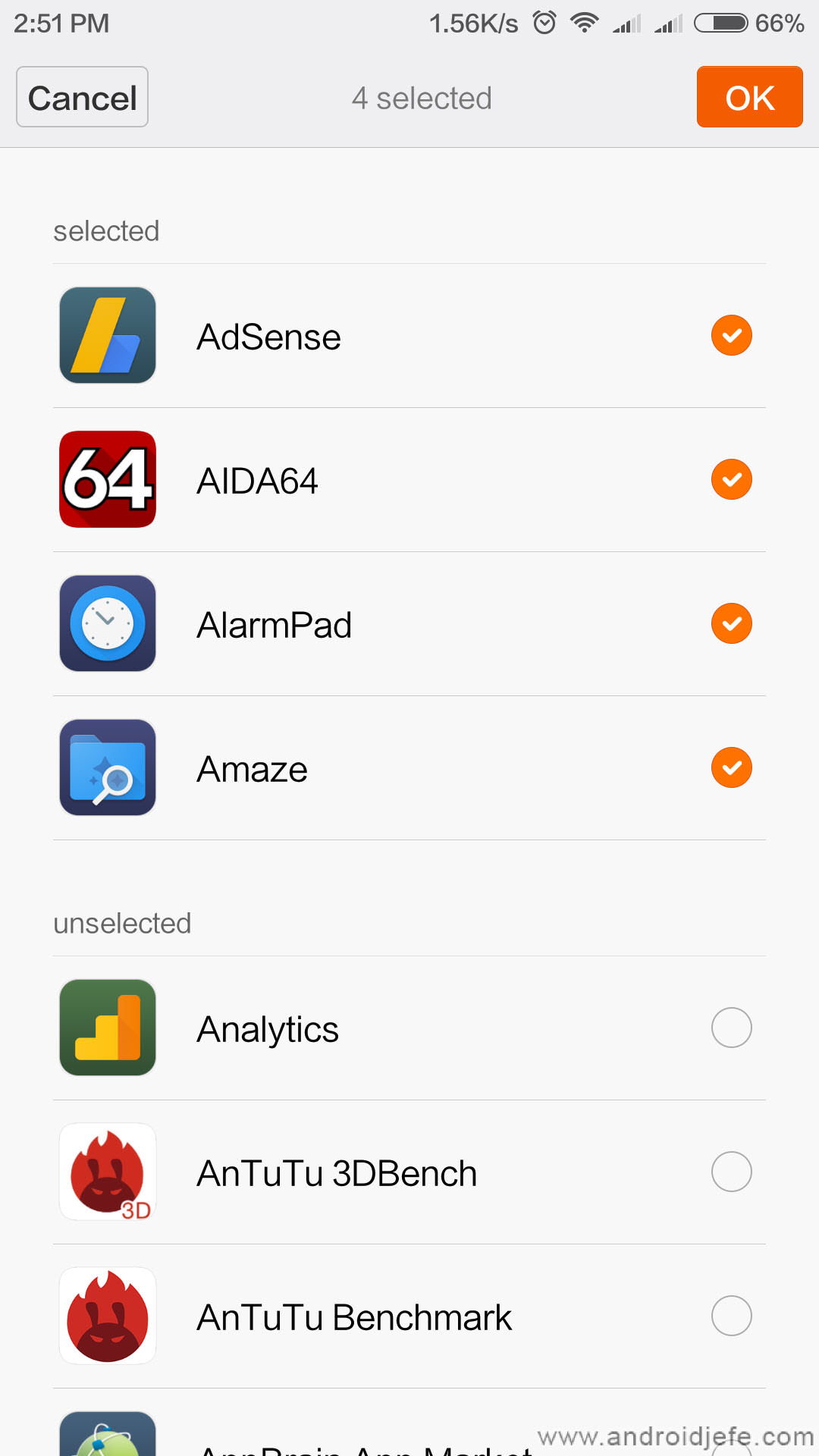Untick the AlarmPad checkbox
Image resolution: width=819 pixels, height=1456 pixels.
(x=731, y=623)
